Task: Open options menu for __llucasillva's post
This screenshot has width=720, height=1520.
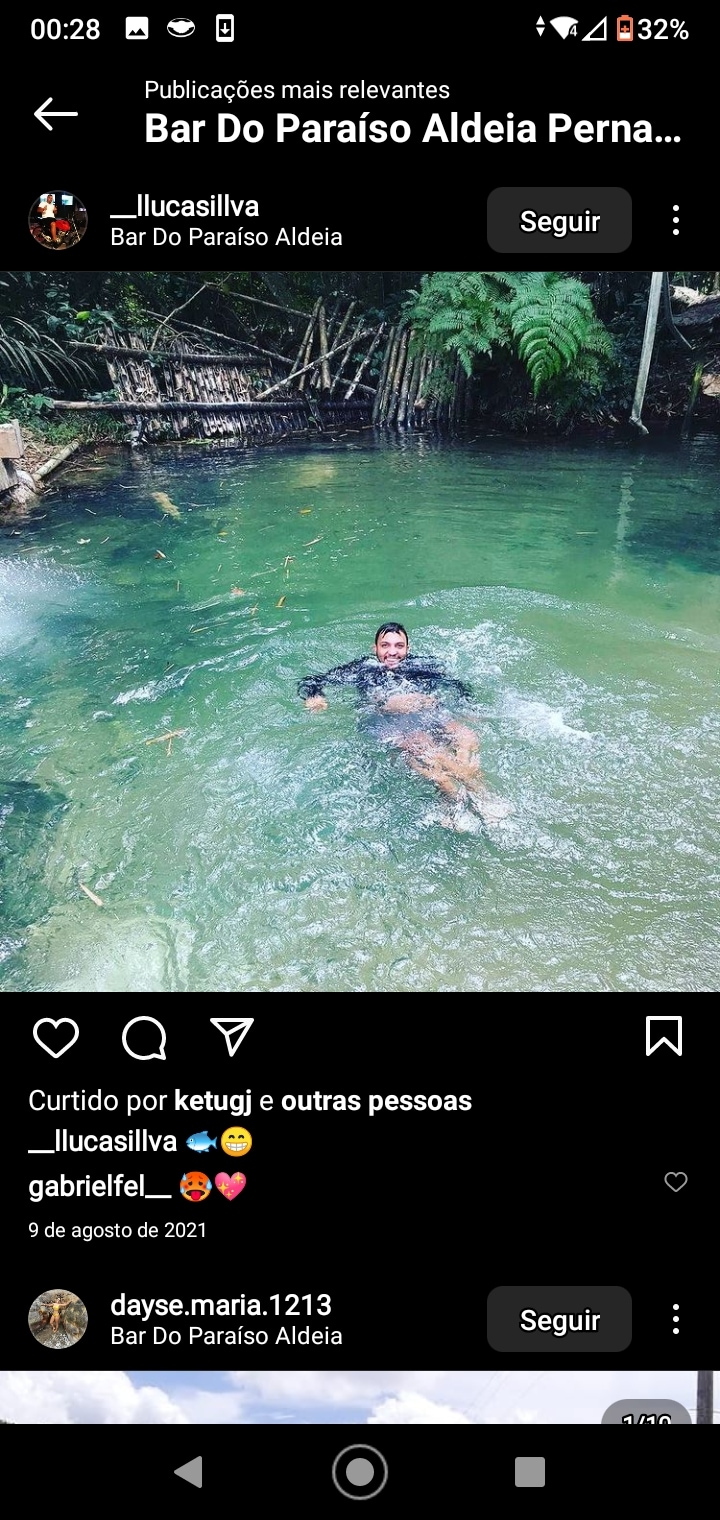Action: 676,221
